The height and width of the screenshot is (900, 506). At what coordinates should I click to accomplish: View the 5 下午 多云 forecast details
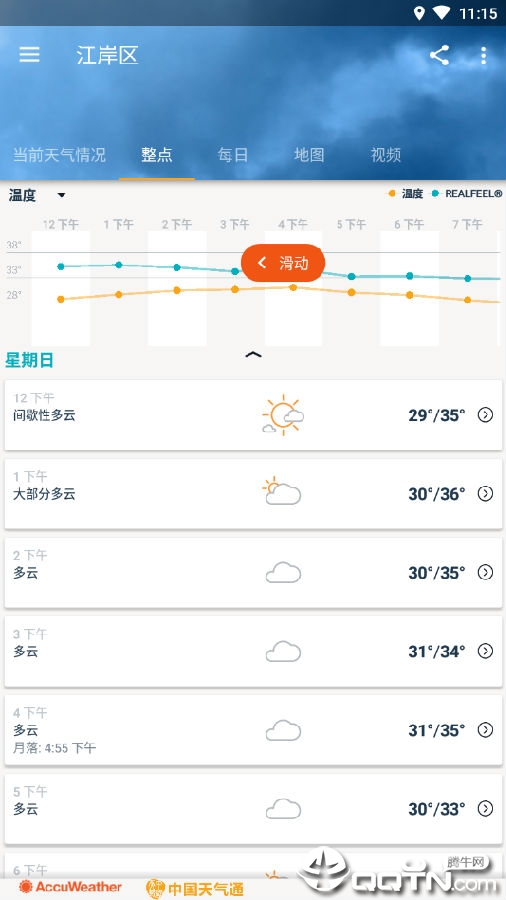pos(253,809)
